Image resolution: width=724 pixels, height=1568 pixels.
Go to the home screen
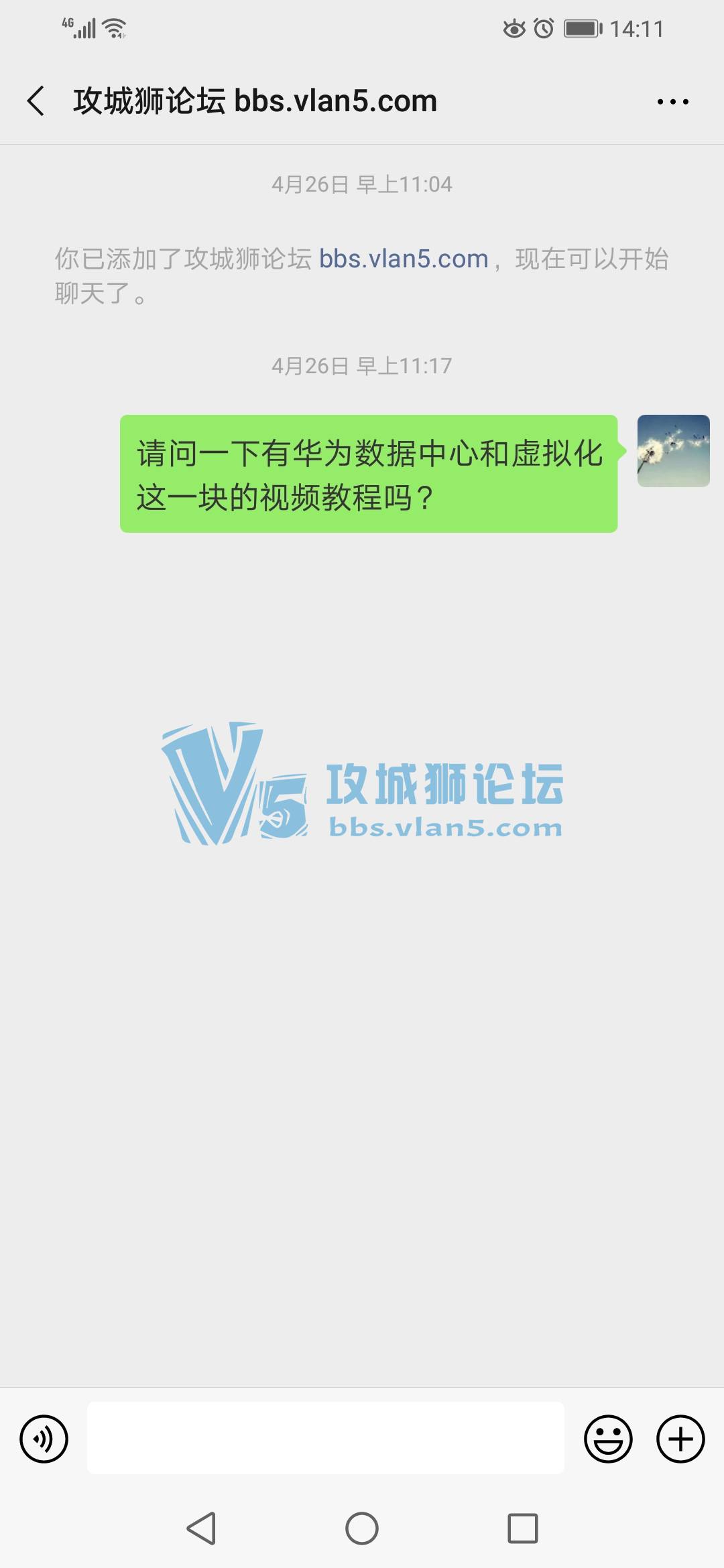pos(362,1528)
